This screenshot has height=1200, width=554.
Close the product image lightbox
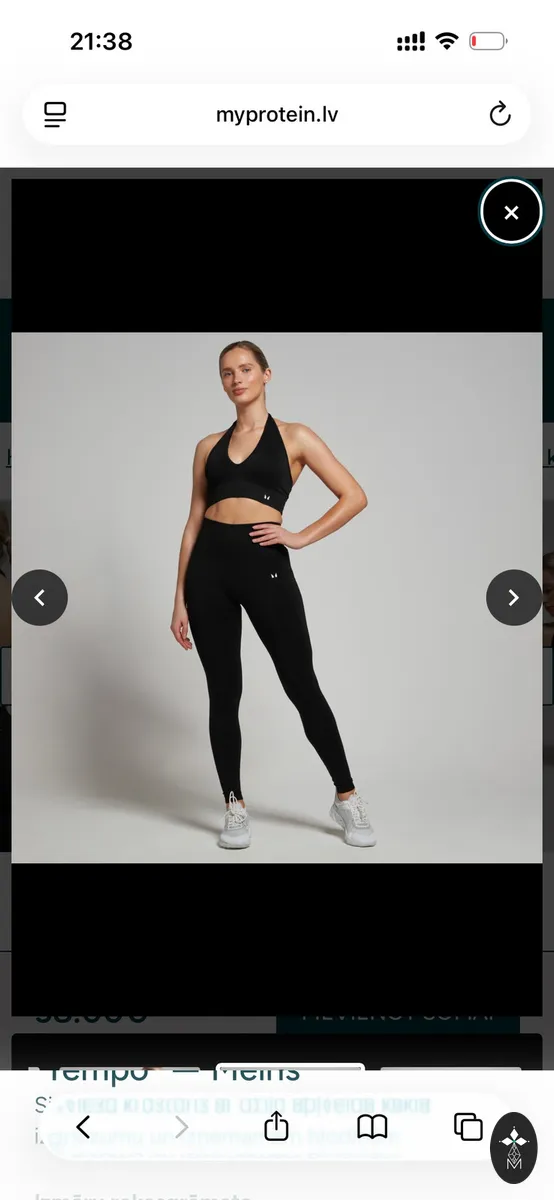click(511, 212)
